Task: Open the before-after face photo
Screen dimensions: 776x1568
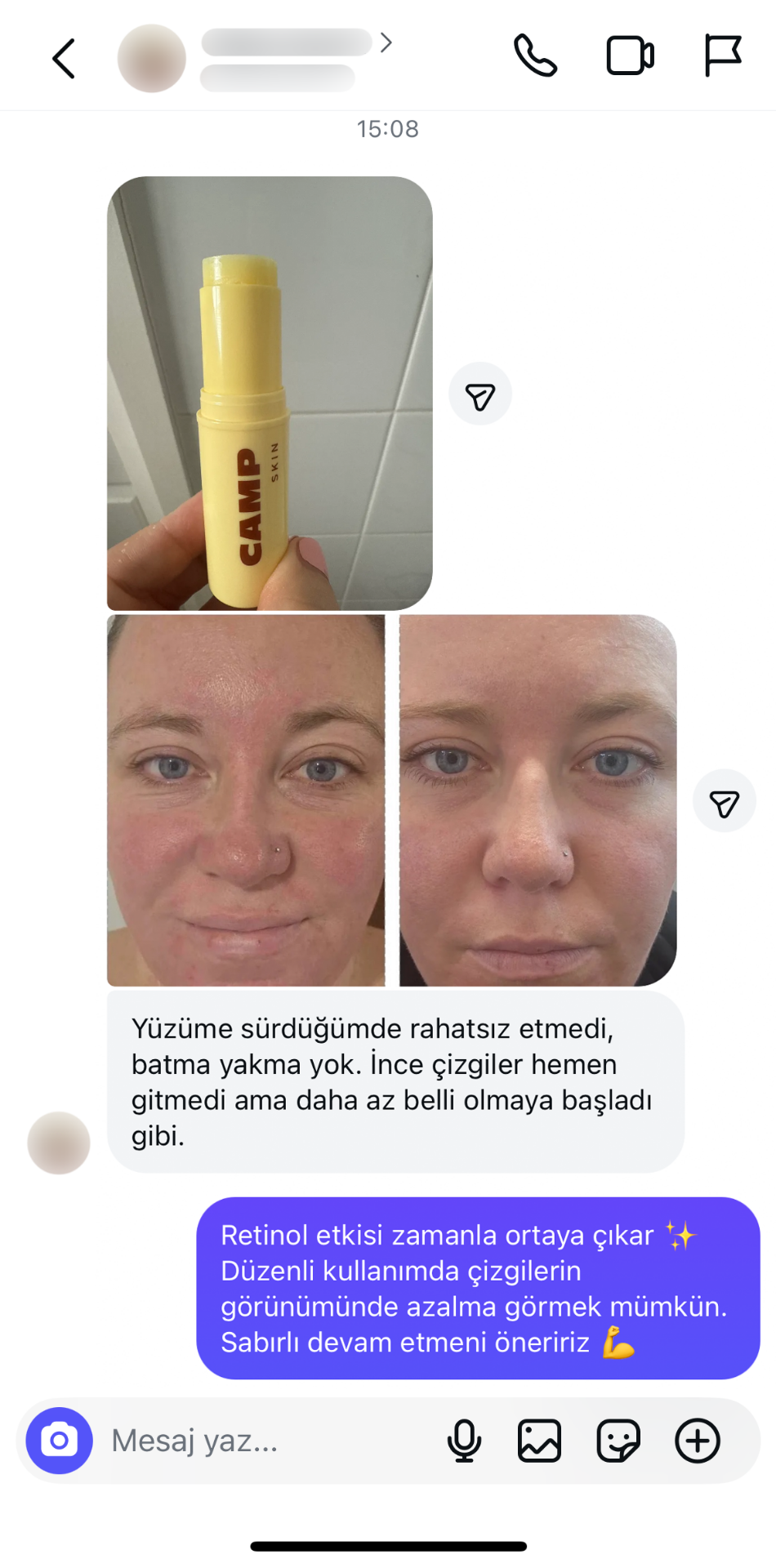Action: 391,800
